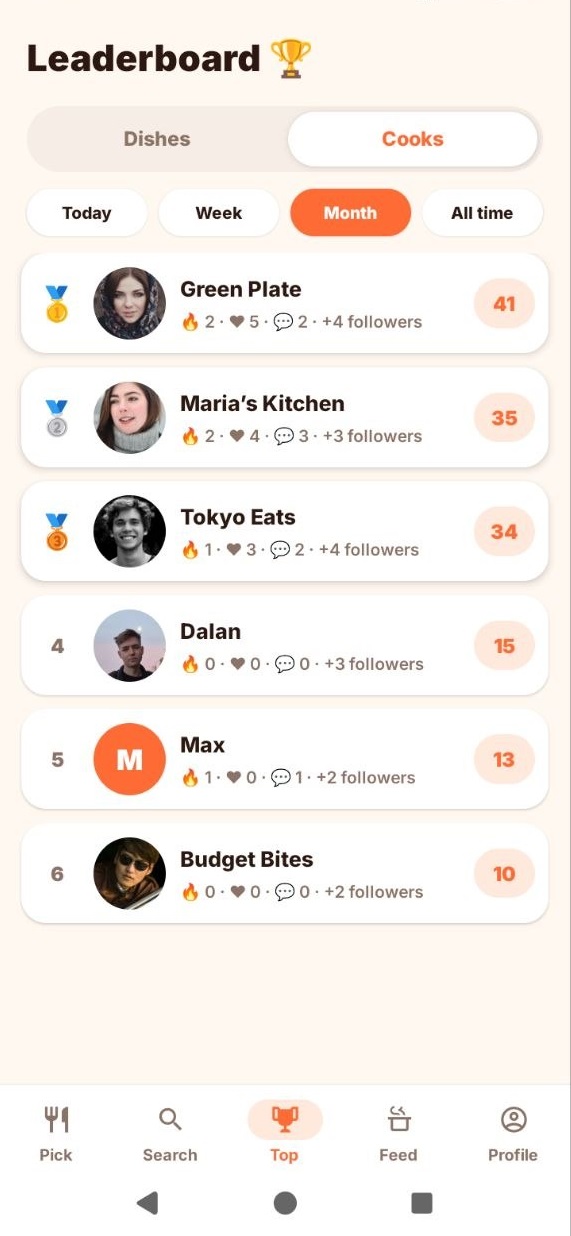Tap the Top tab

pyautogui.click(x=284, y=1134)
